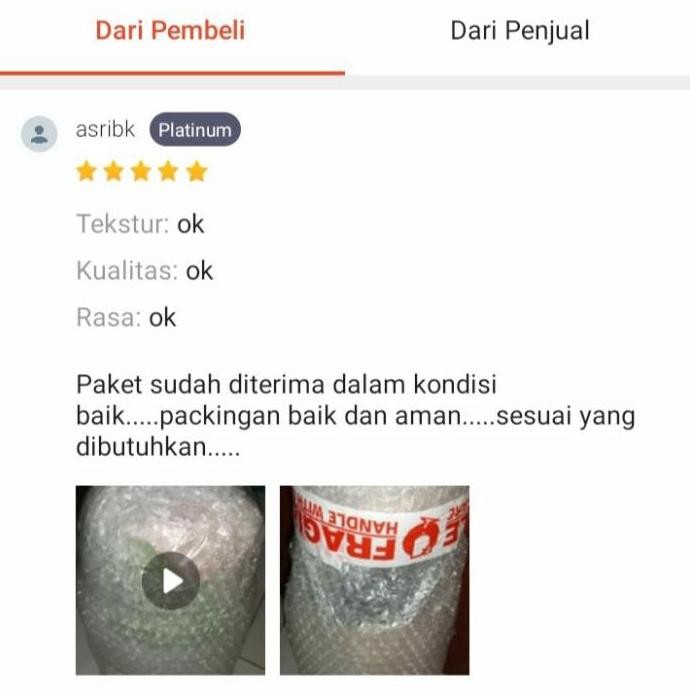The width and height of the screenshot is (690, 690).
Task: Open the fragile-tape review photo
Action: pyautogui.click(x=374, y=580)
